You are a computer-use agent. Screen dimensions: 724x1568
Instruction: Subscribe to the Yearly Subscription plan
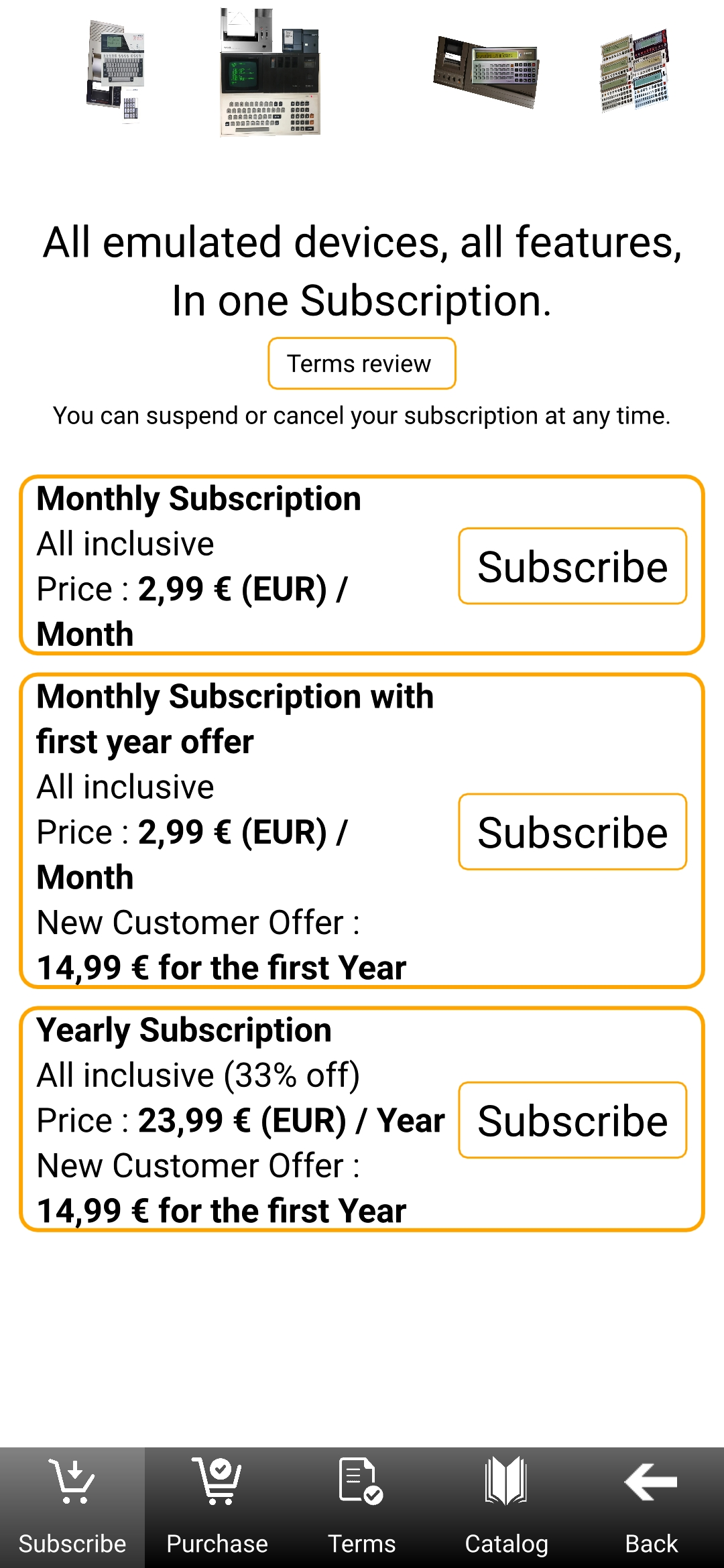572,1120
